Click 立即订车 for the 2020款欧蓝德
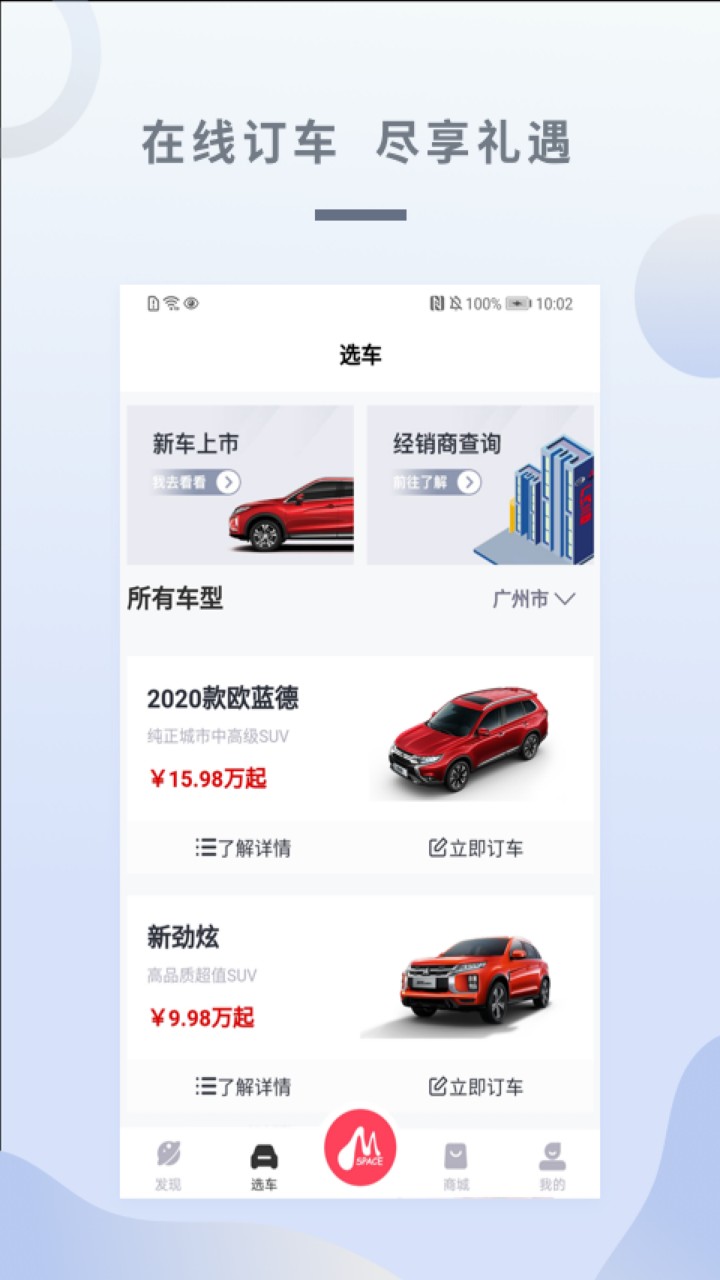 [x=475, y=848]
